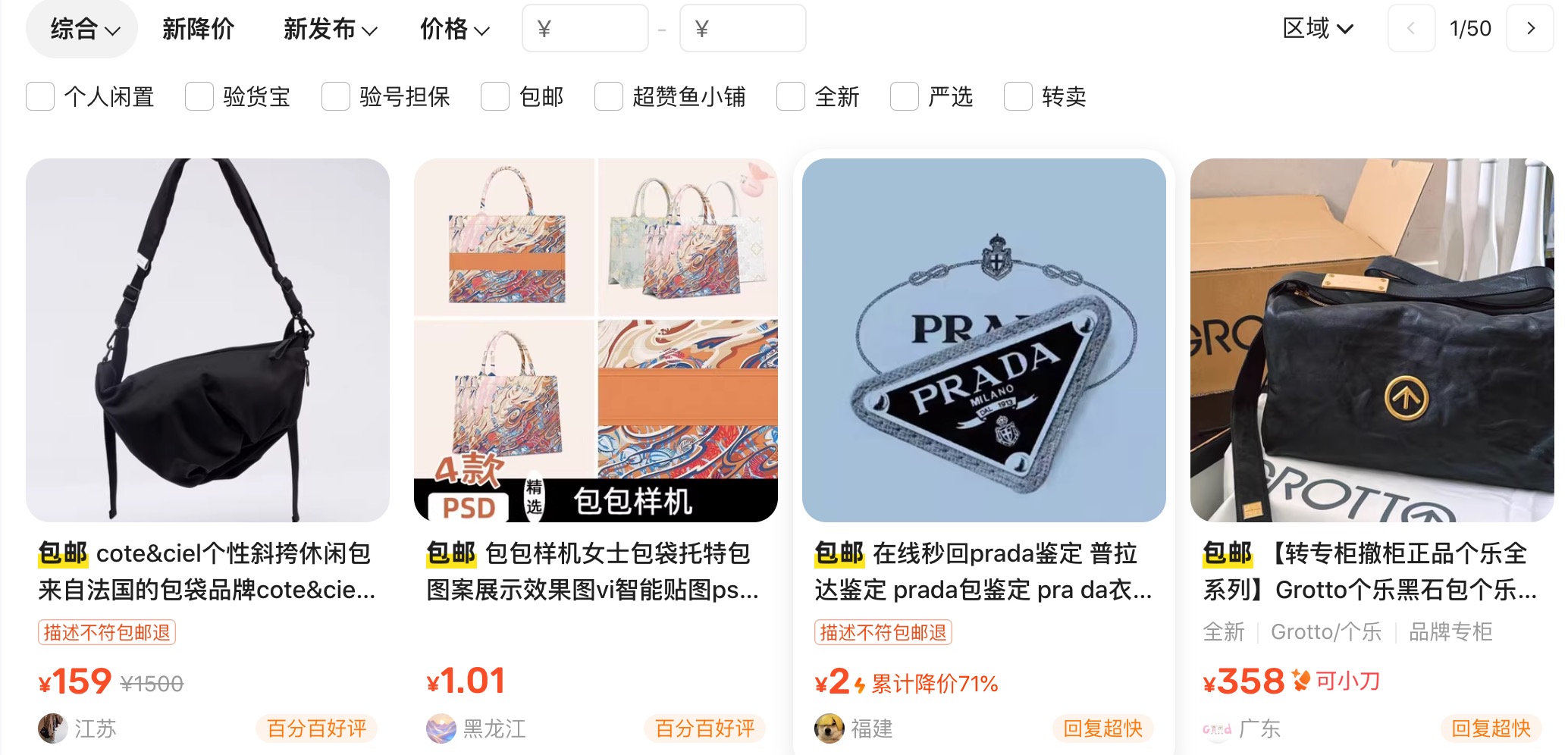
Task: Tick the 转卖 checkbox
Action: click(1018, 97)
